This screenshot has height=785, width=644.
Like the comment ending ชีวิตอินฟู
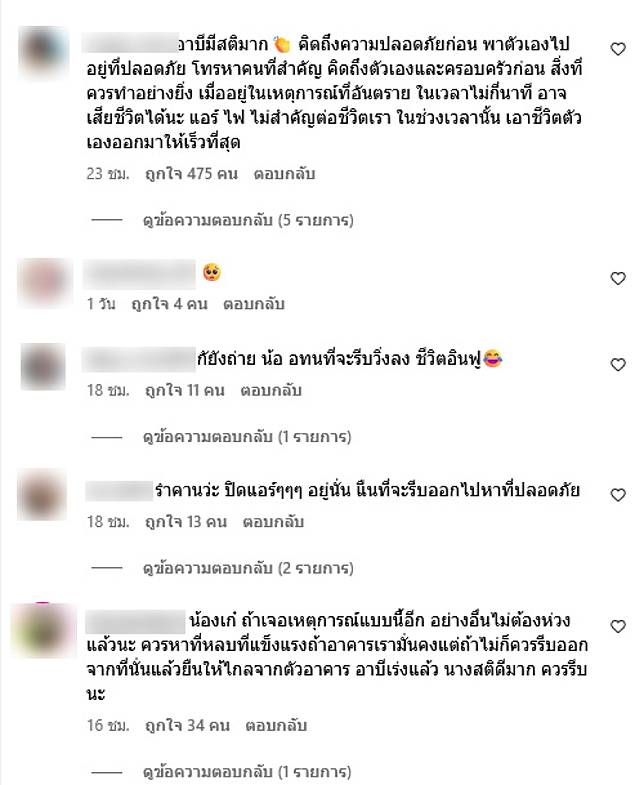(x=617, y=365)
